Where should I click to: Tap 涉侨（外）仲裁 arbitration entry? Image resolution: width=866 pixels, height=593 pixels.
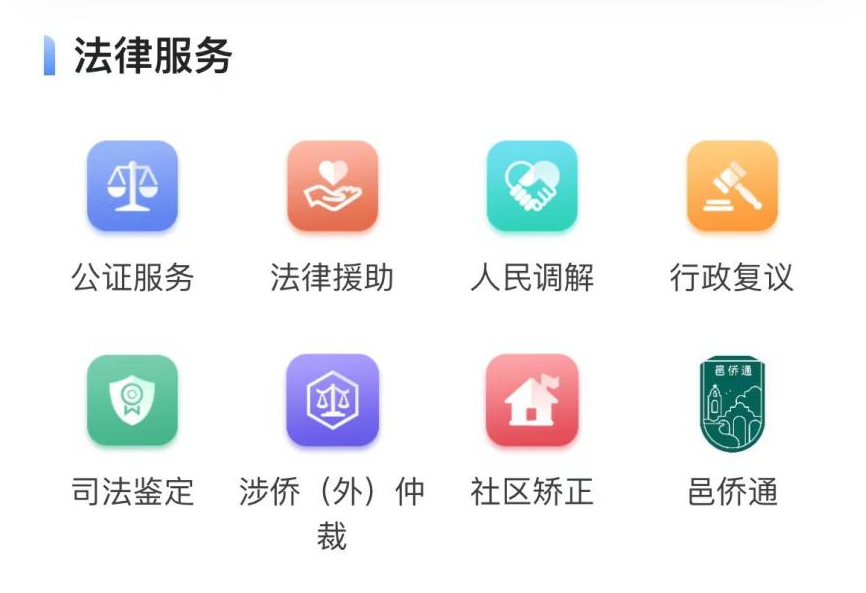[332, 401]
